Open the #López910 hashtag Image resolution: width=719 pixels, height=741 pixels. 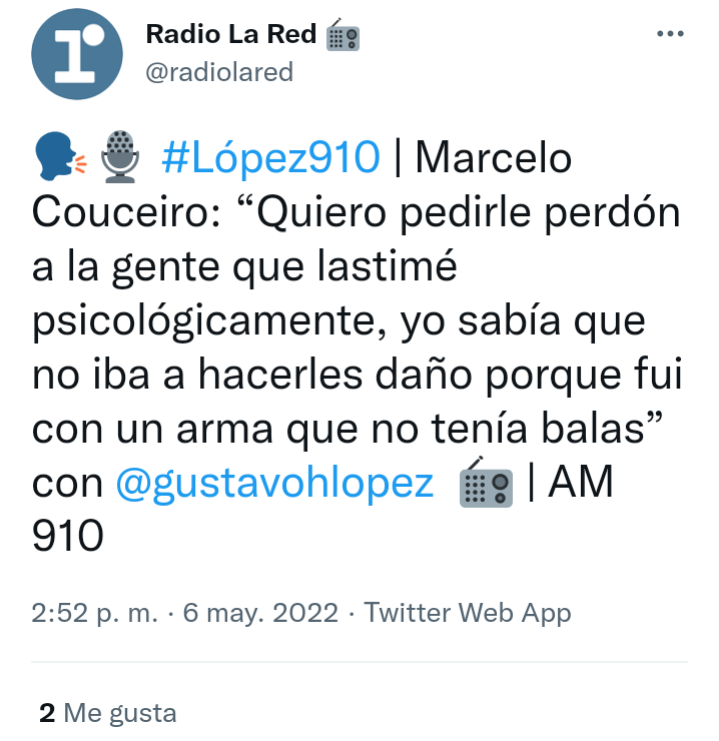click(270, 157)
